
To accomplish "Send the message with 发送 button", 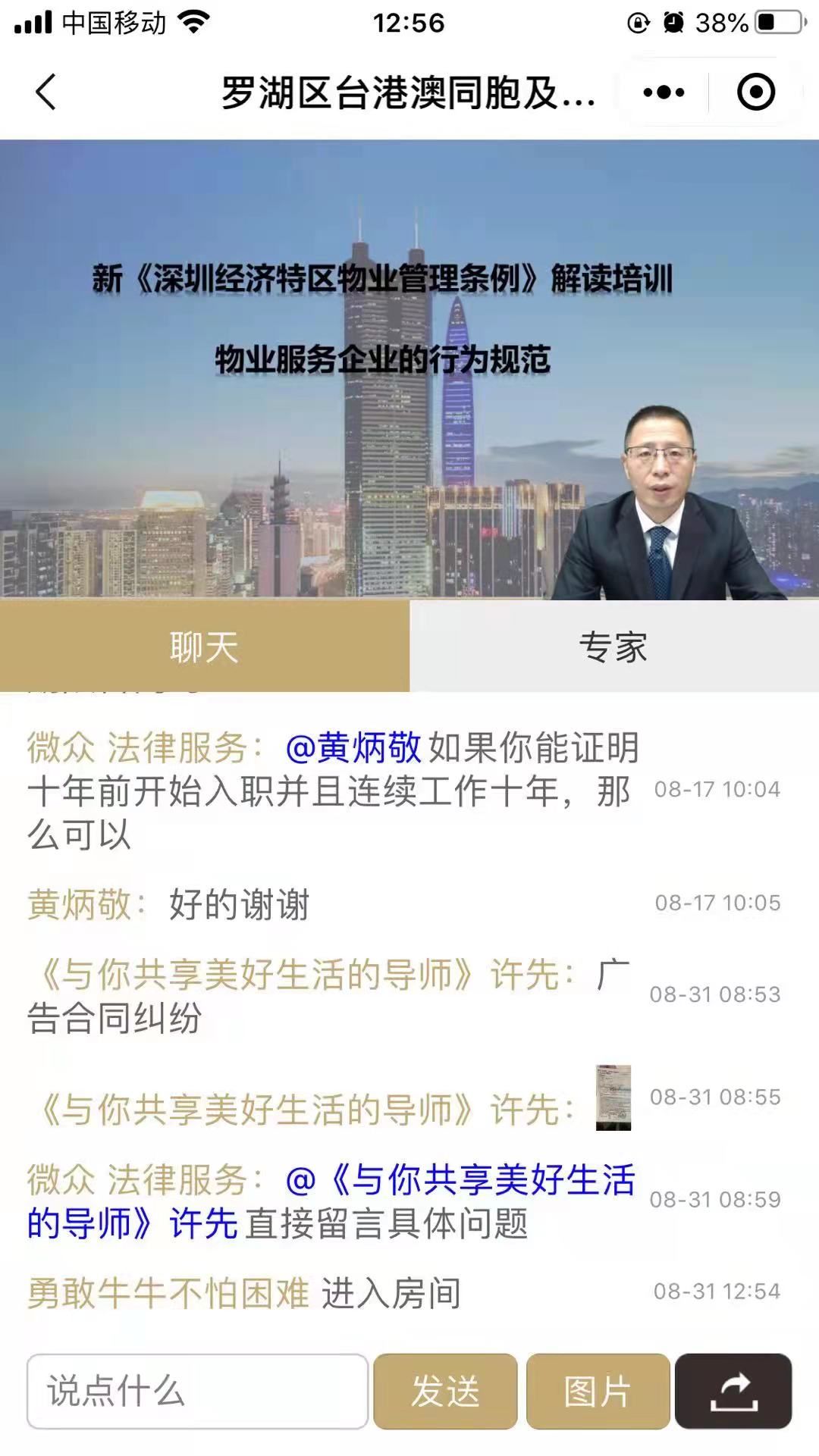I will (x=445, y=1392).
